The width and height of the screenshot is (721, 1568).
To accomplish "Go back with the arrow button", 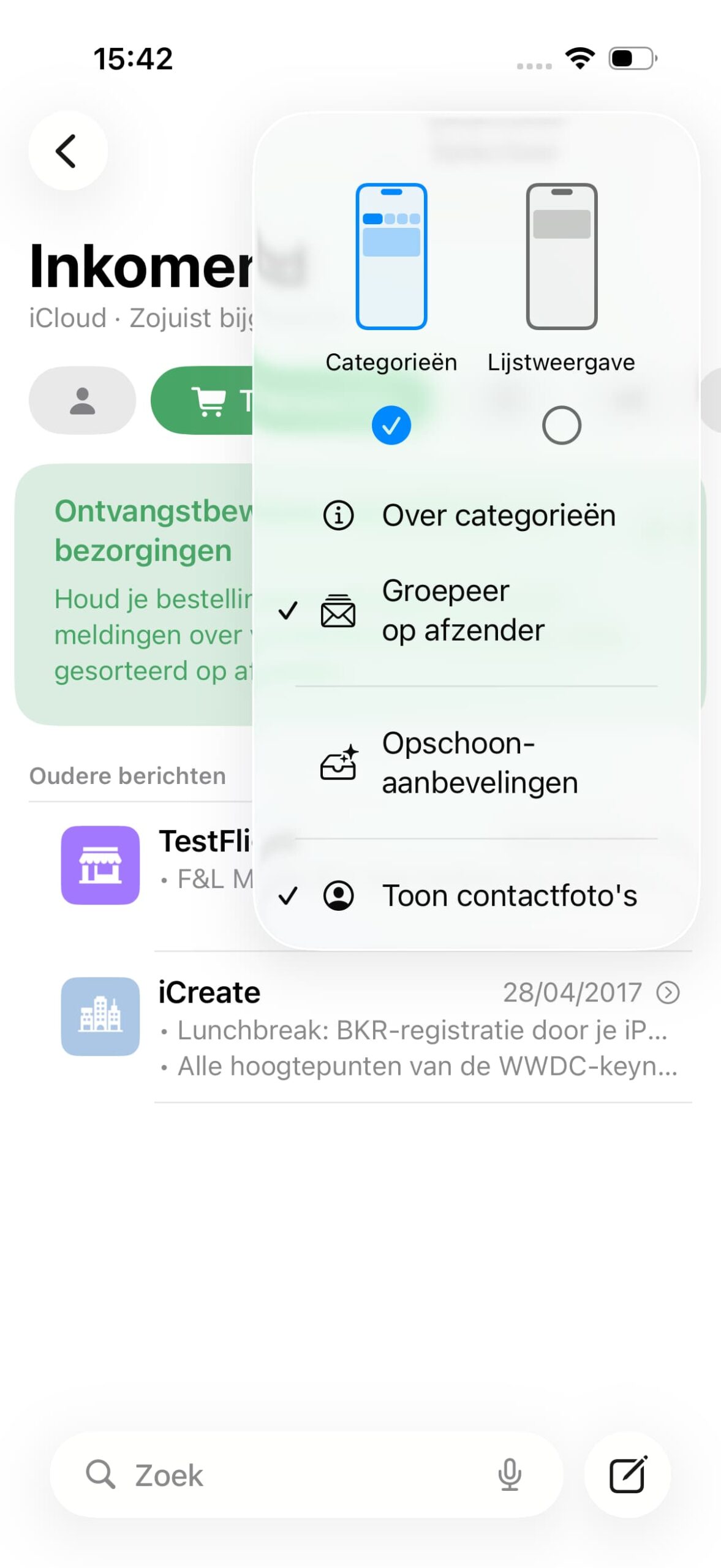I will click(x=67, y=151).
